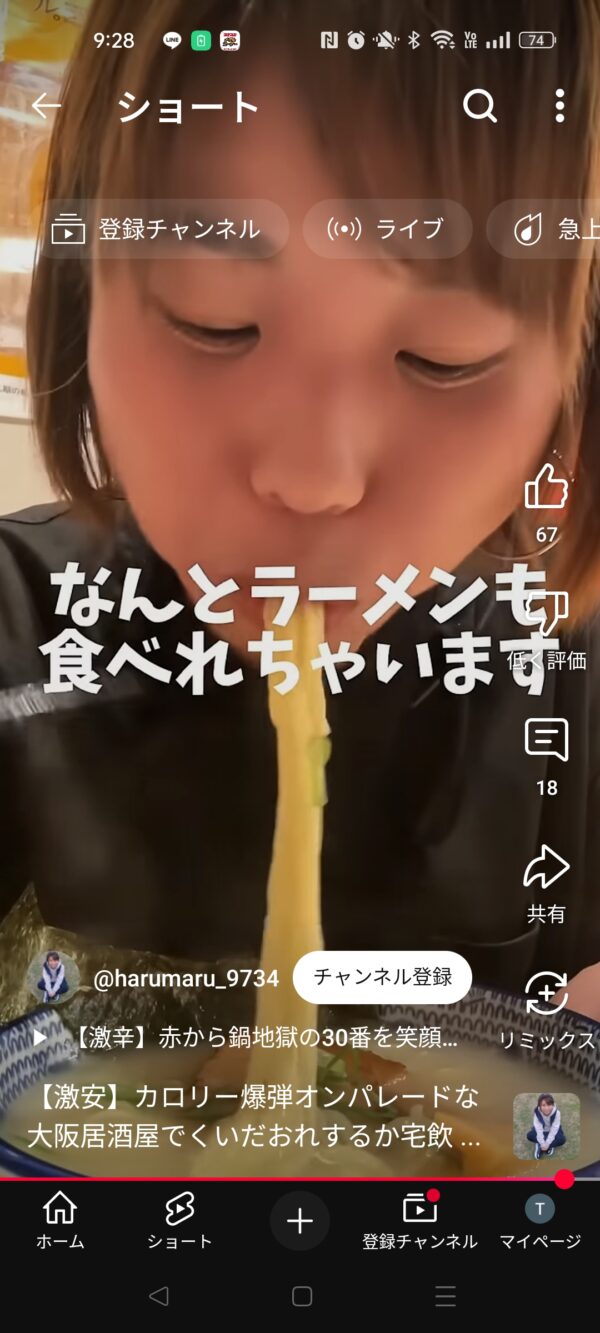This screenshot has width=600, height=1333.
Task: Go back using the top-left arrow
Action: [46, 106]
